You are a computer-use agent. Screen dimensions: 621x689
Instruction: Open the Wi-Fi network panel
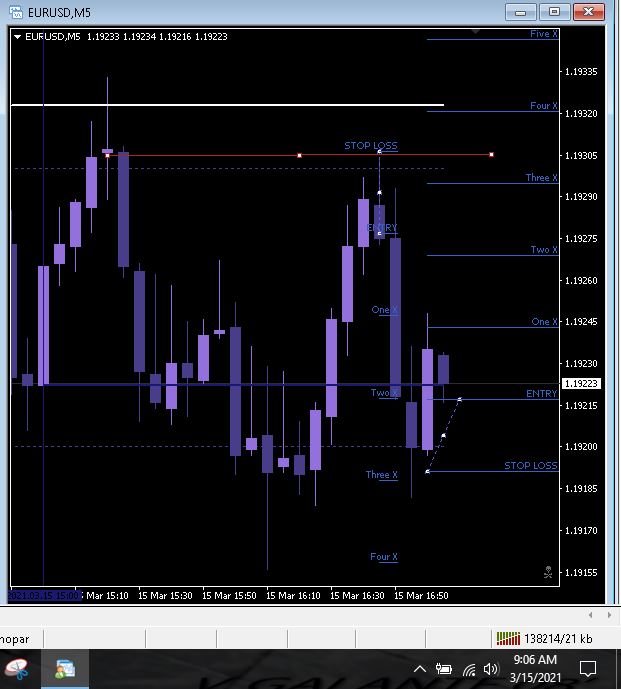(468, 668)
